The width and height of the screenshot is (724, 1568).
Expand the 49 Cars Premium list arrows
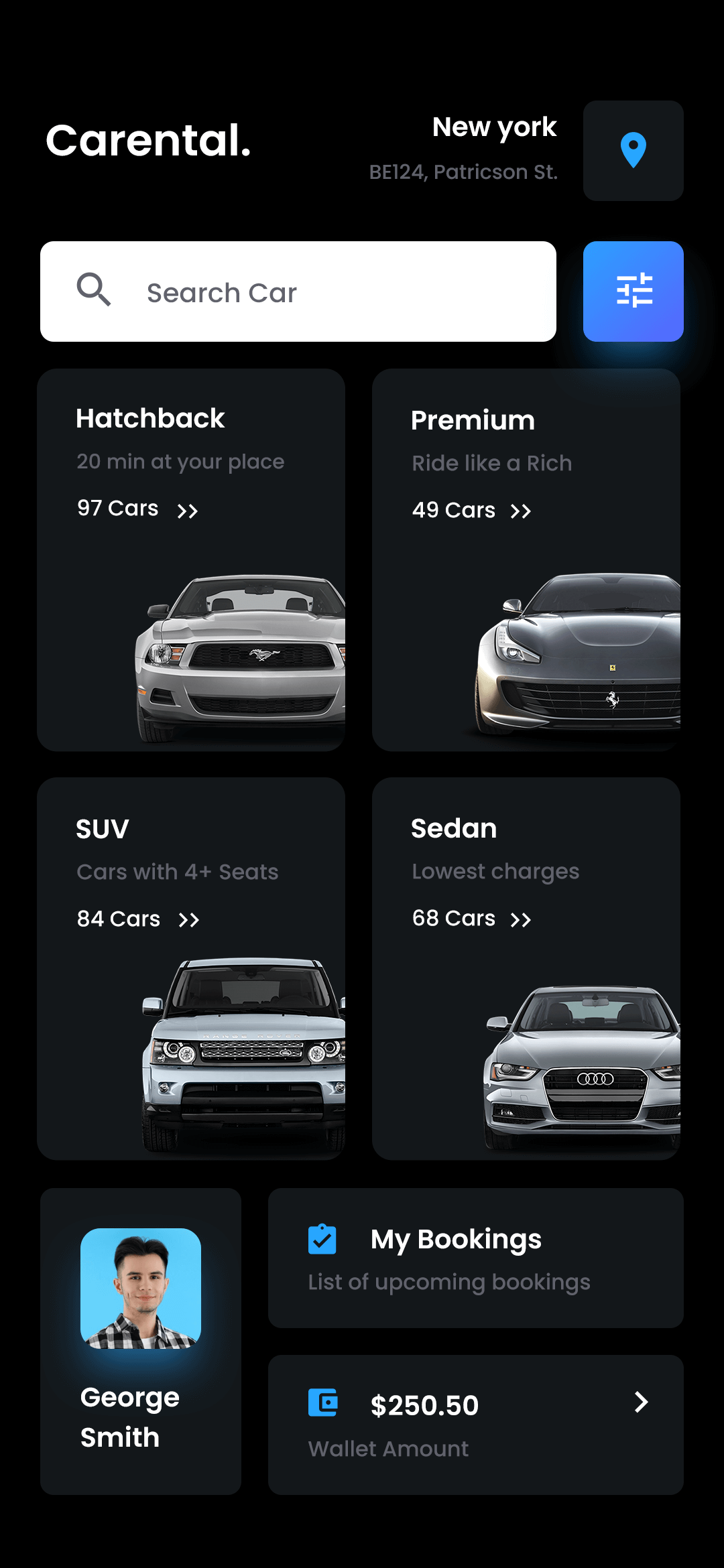tap(522, 511)
